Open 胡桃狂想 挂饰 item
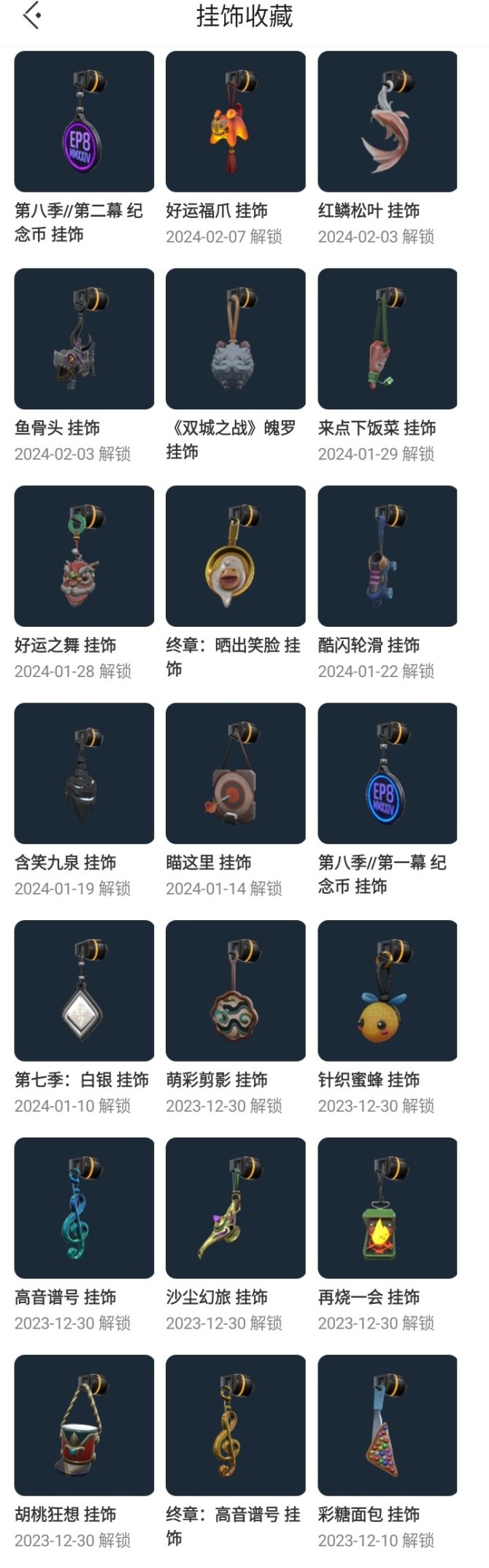This screenshot has height=1568, width=489. (x=84, y=1425)
